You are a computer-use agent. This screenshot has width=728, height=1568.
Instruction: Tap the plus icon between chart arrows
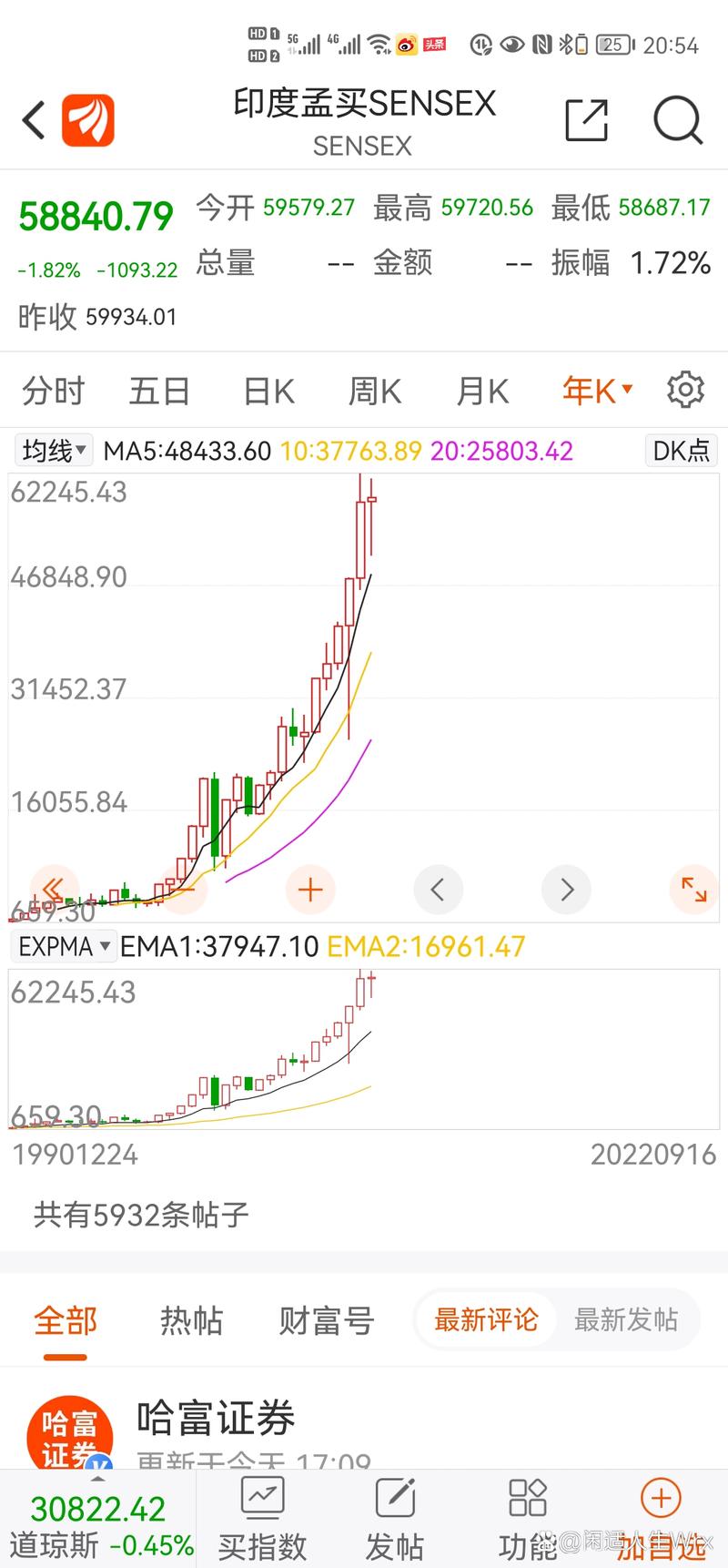[309, 889]
